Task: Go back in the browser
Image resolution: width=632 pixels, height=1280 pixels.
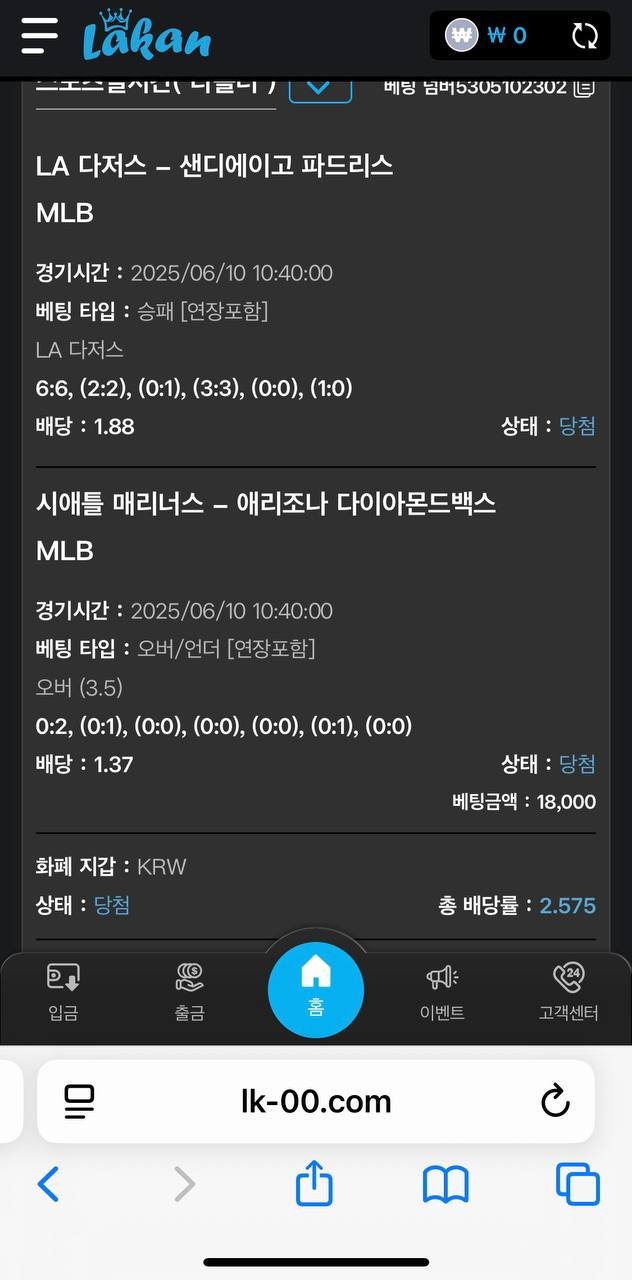Action: [47, 1185]
